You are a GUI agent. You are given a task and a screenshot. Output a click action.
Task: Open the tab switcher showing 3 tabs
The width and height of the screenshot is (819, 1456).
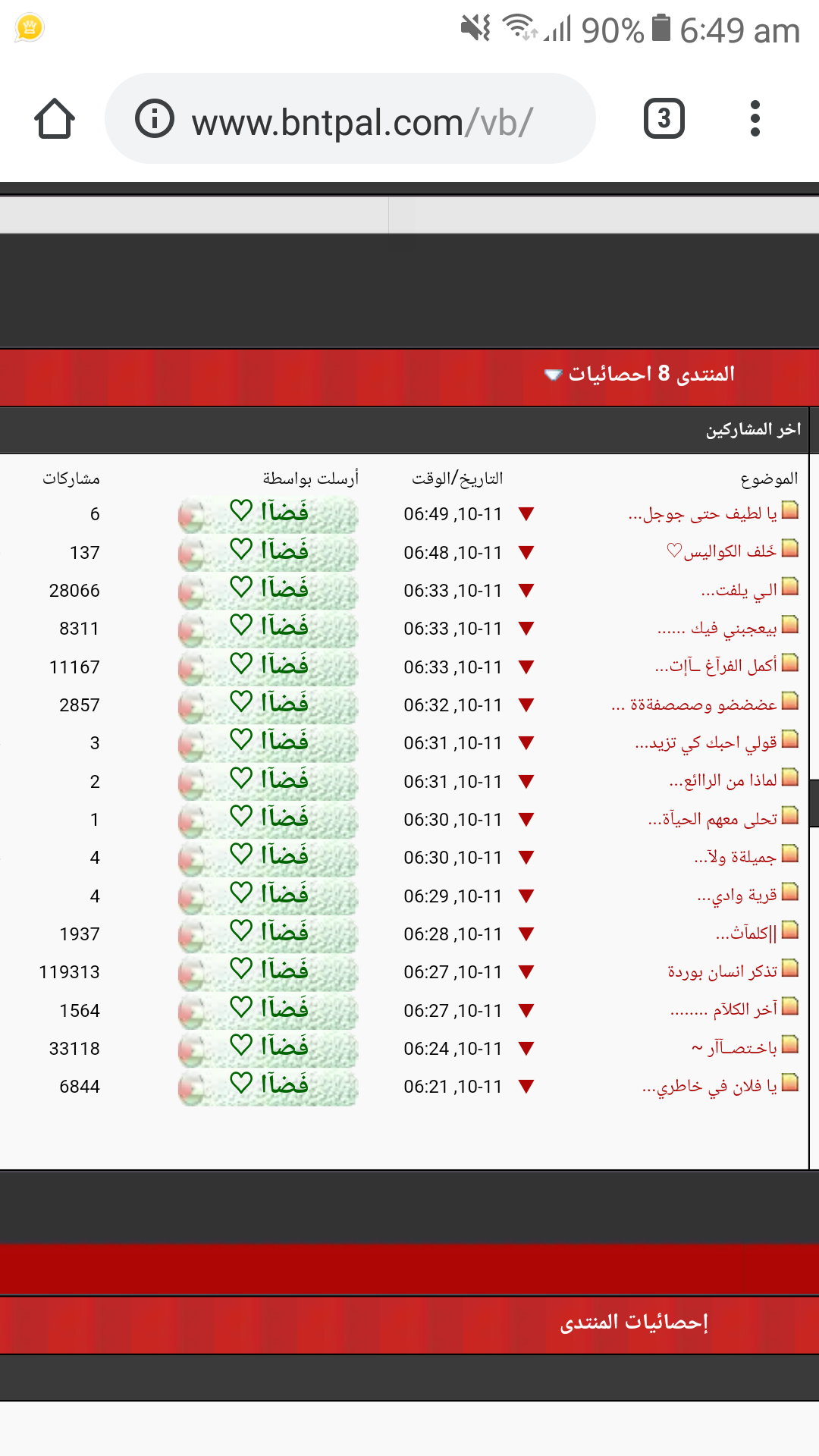coord(664,119)
